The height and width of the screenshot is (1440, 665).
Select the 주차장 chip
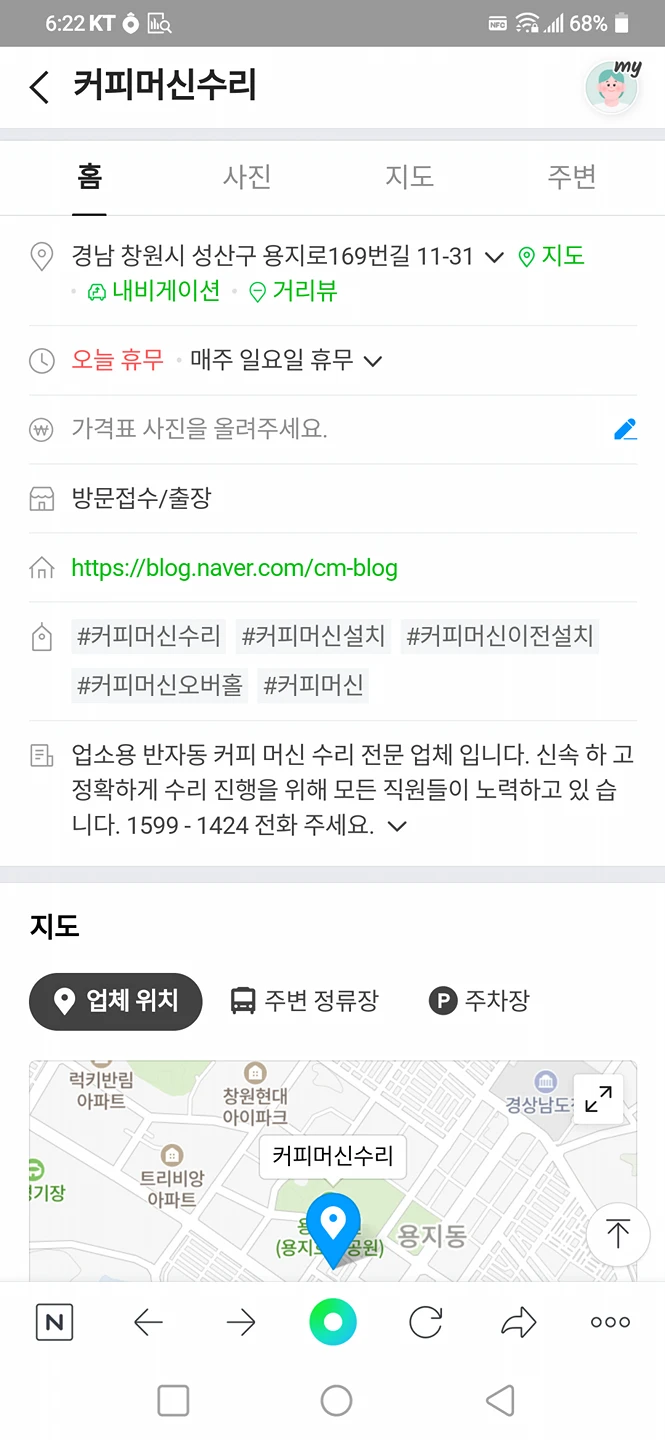coord(479,1000)
